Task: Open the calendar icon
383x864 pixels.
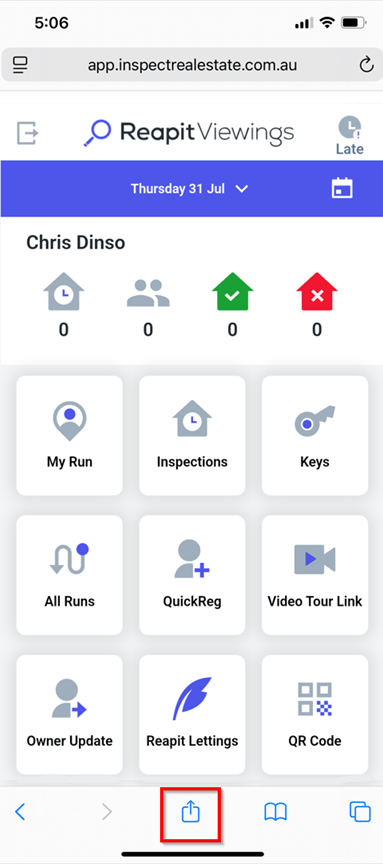Action: [x=342, y=188]
